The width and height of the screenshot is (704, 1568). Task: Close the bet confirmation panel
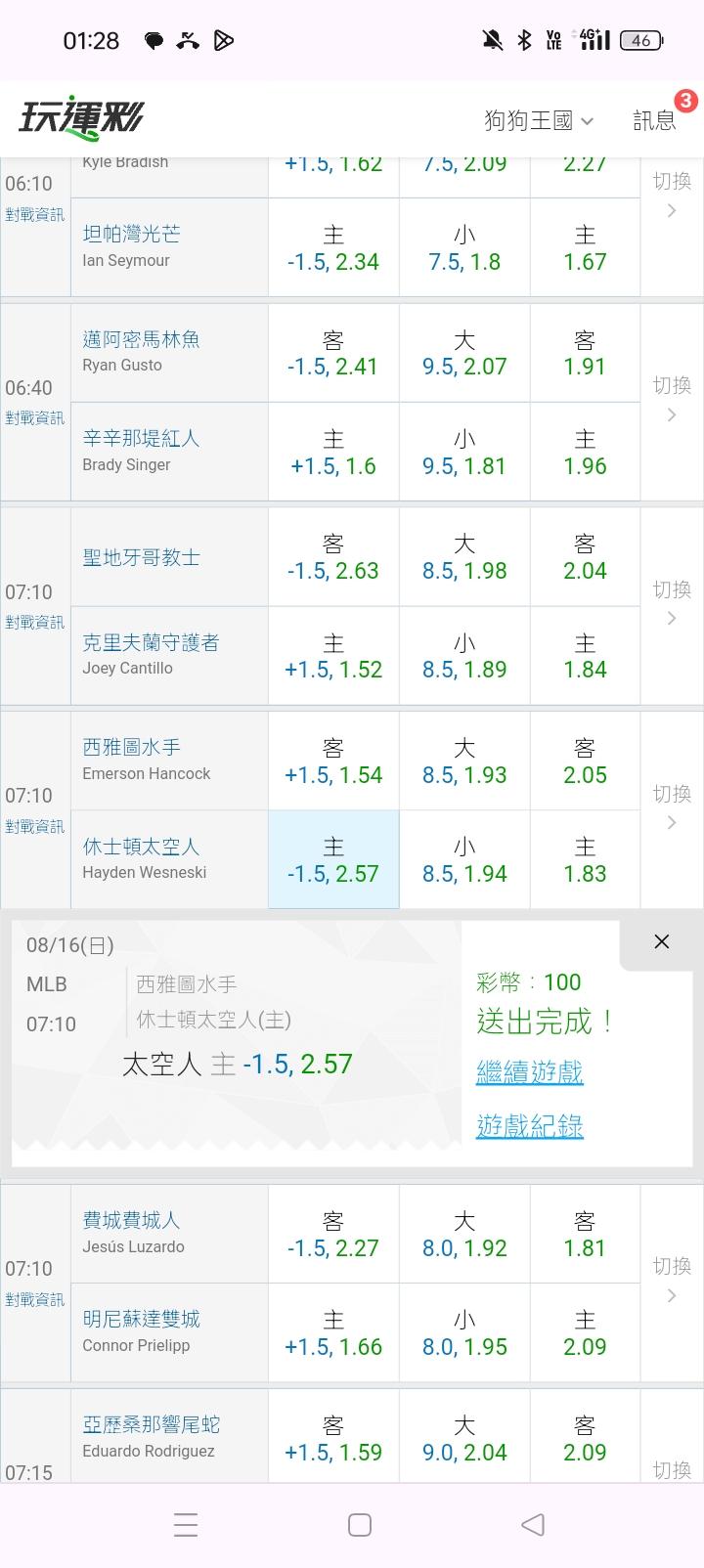(662, 941)
